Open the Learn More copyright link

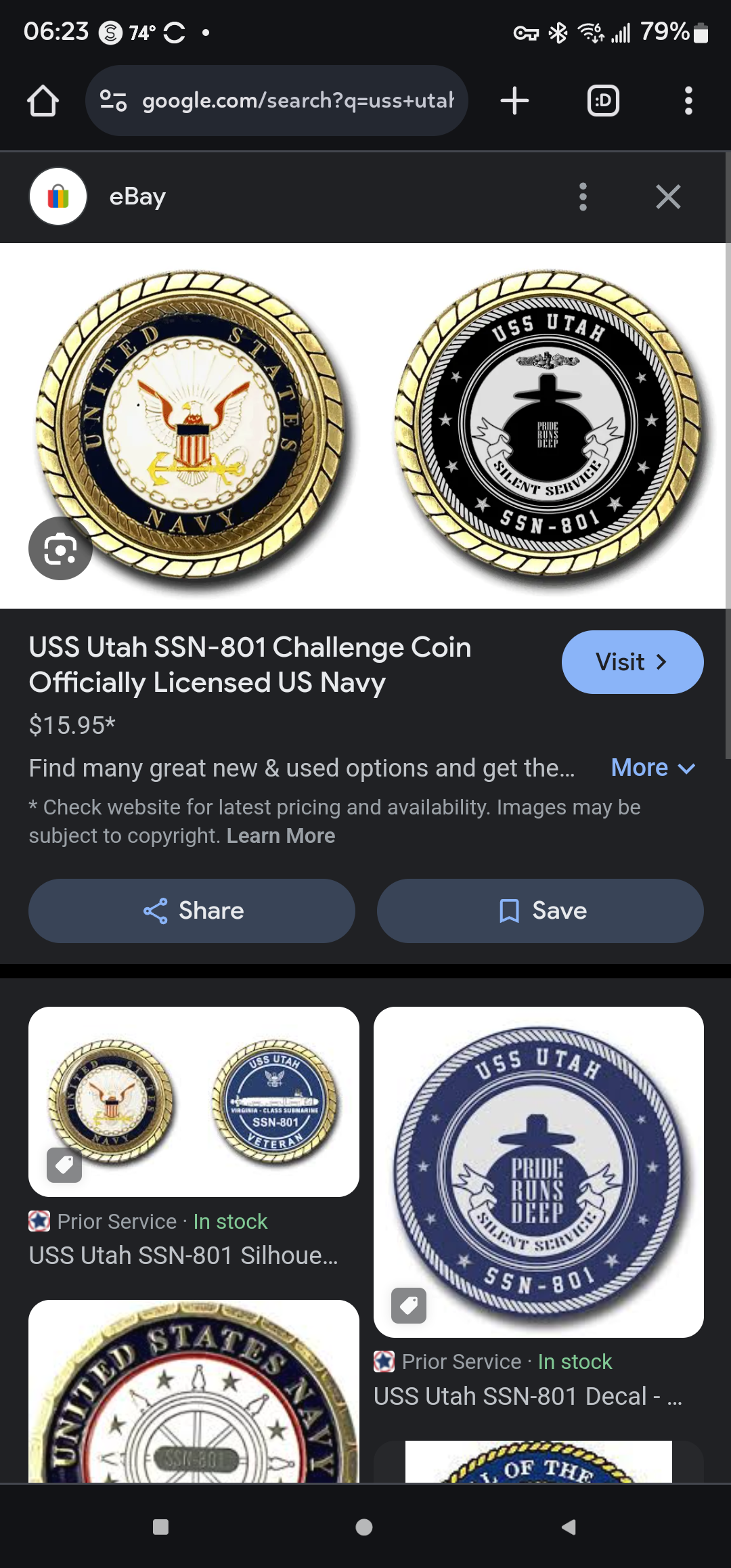coord(281,835)
